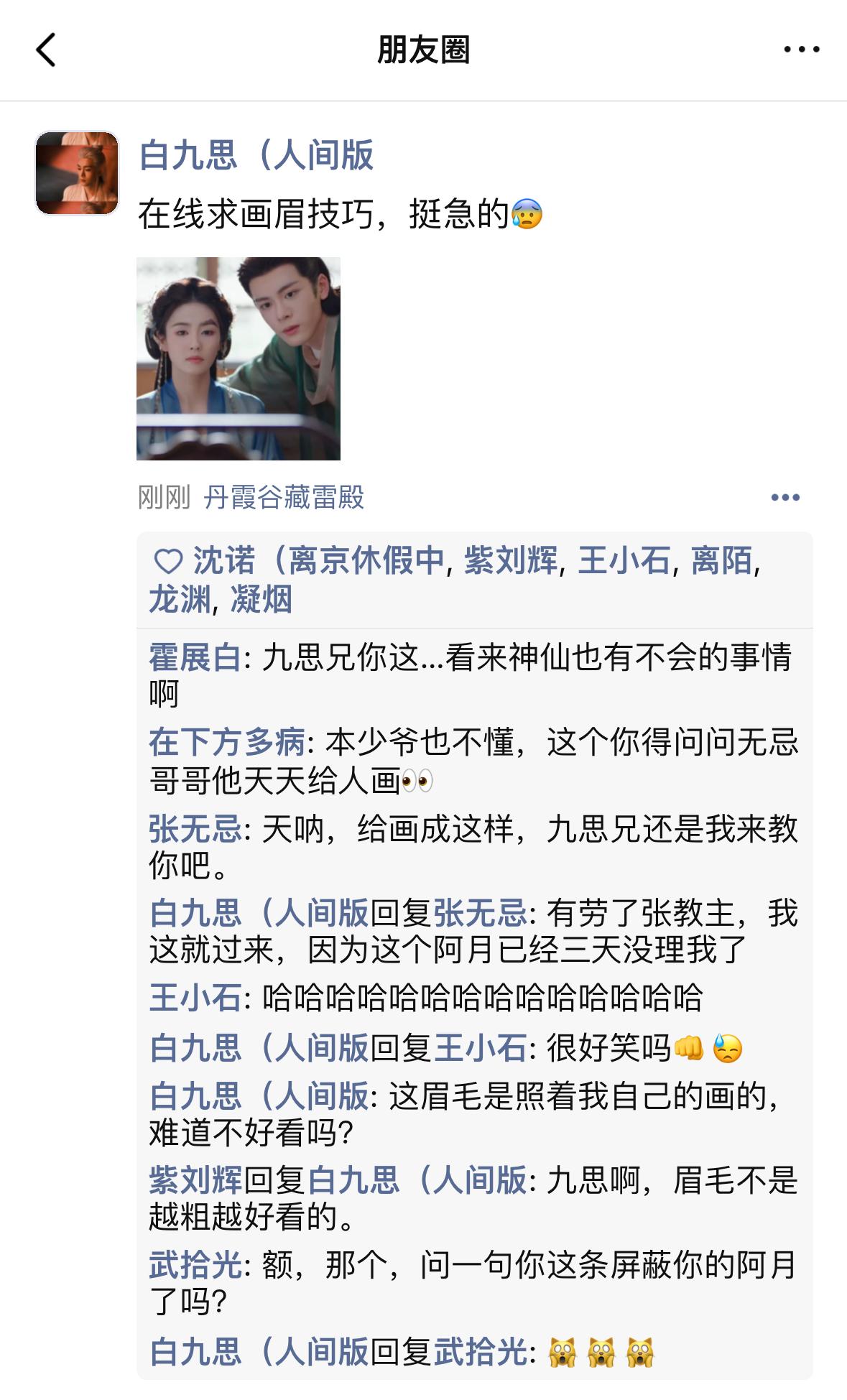847x1400 pixels.
Task: Open 紫刘辉's name in the comment
Action: (195, 1180)
